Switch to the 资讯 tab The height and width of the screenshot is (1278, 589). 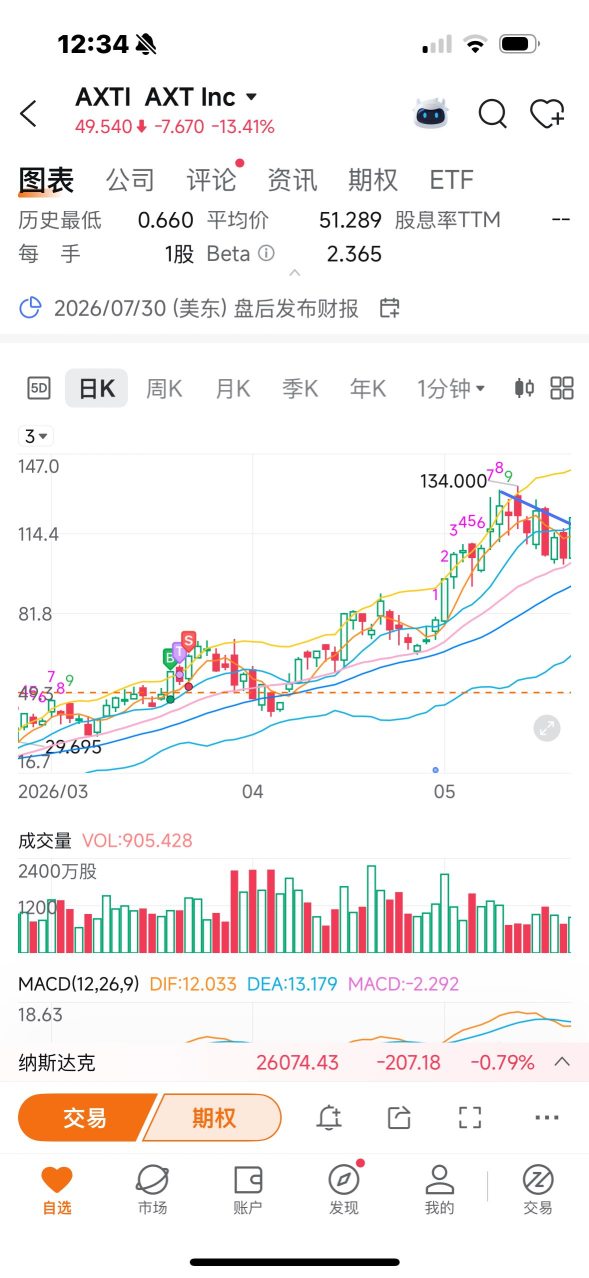coord(292,180)
